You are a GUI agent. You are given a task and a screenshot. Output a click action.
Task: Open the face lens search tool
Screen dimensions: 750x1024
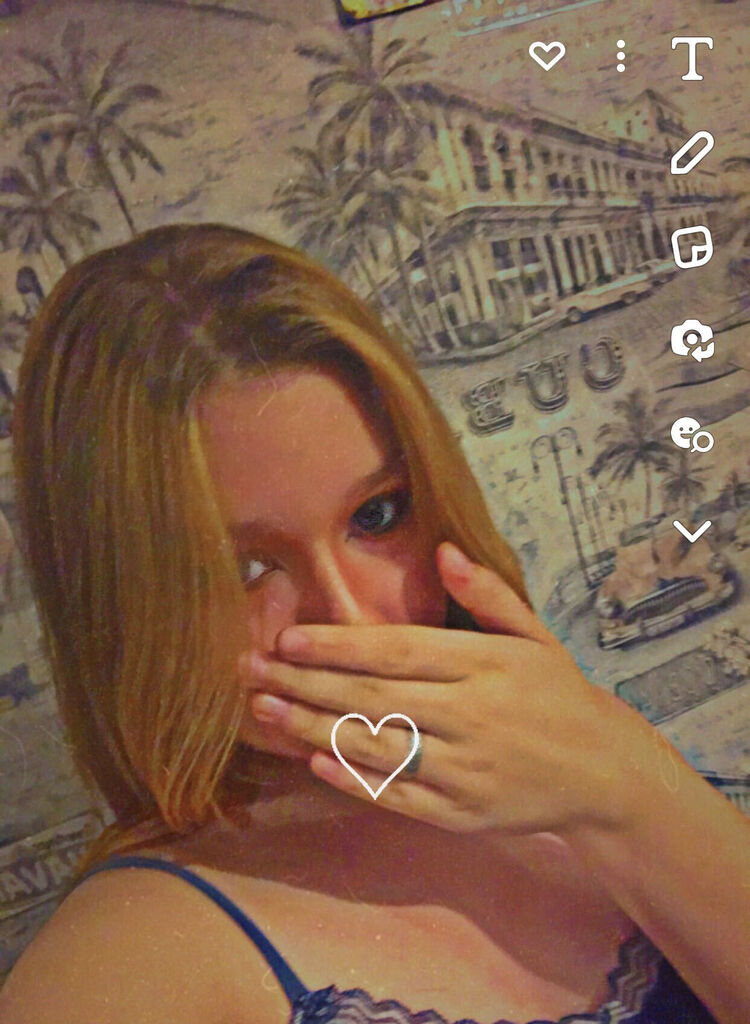coord(692,435)
